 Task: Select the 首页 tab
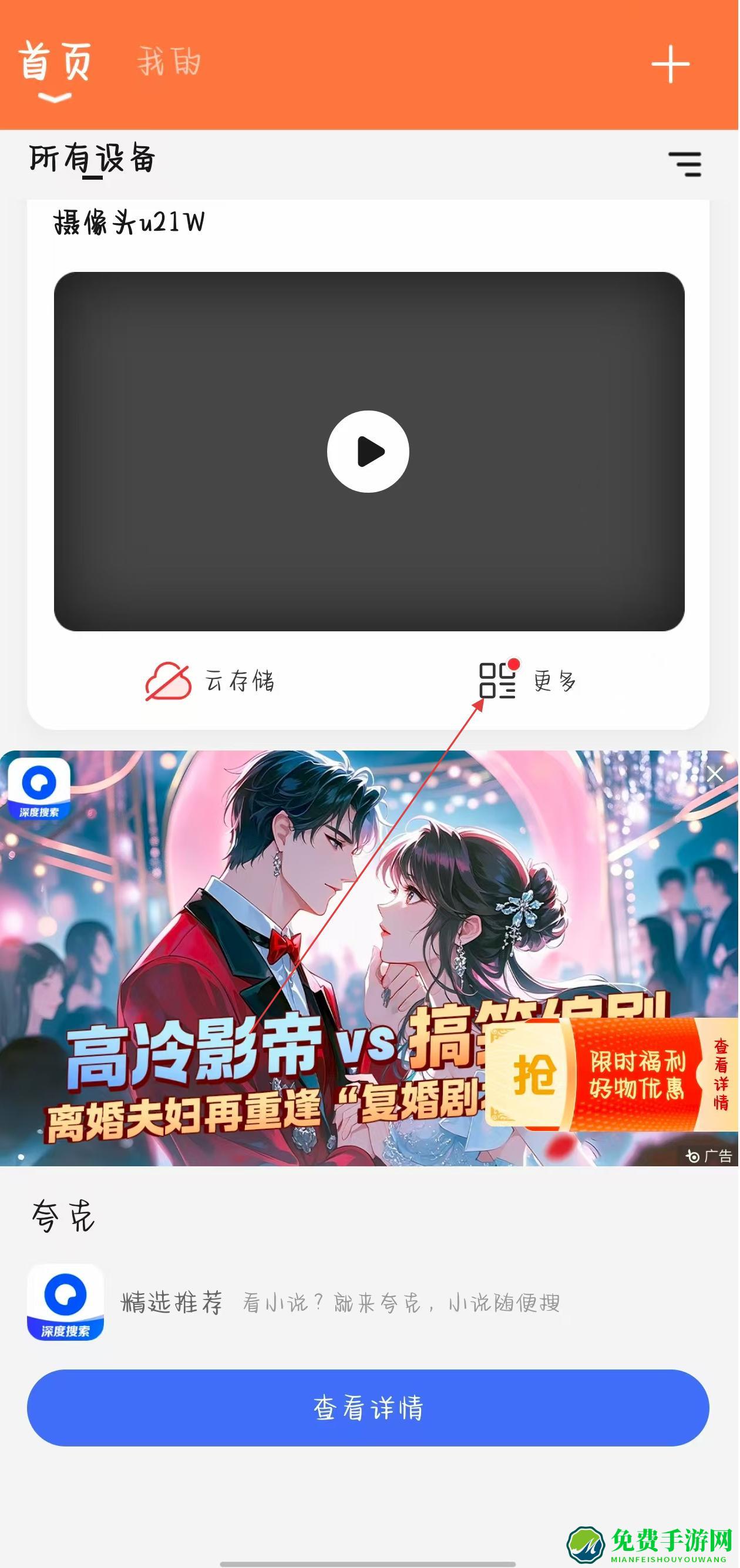coord(55,63)
